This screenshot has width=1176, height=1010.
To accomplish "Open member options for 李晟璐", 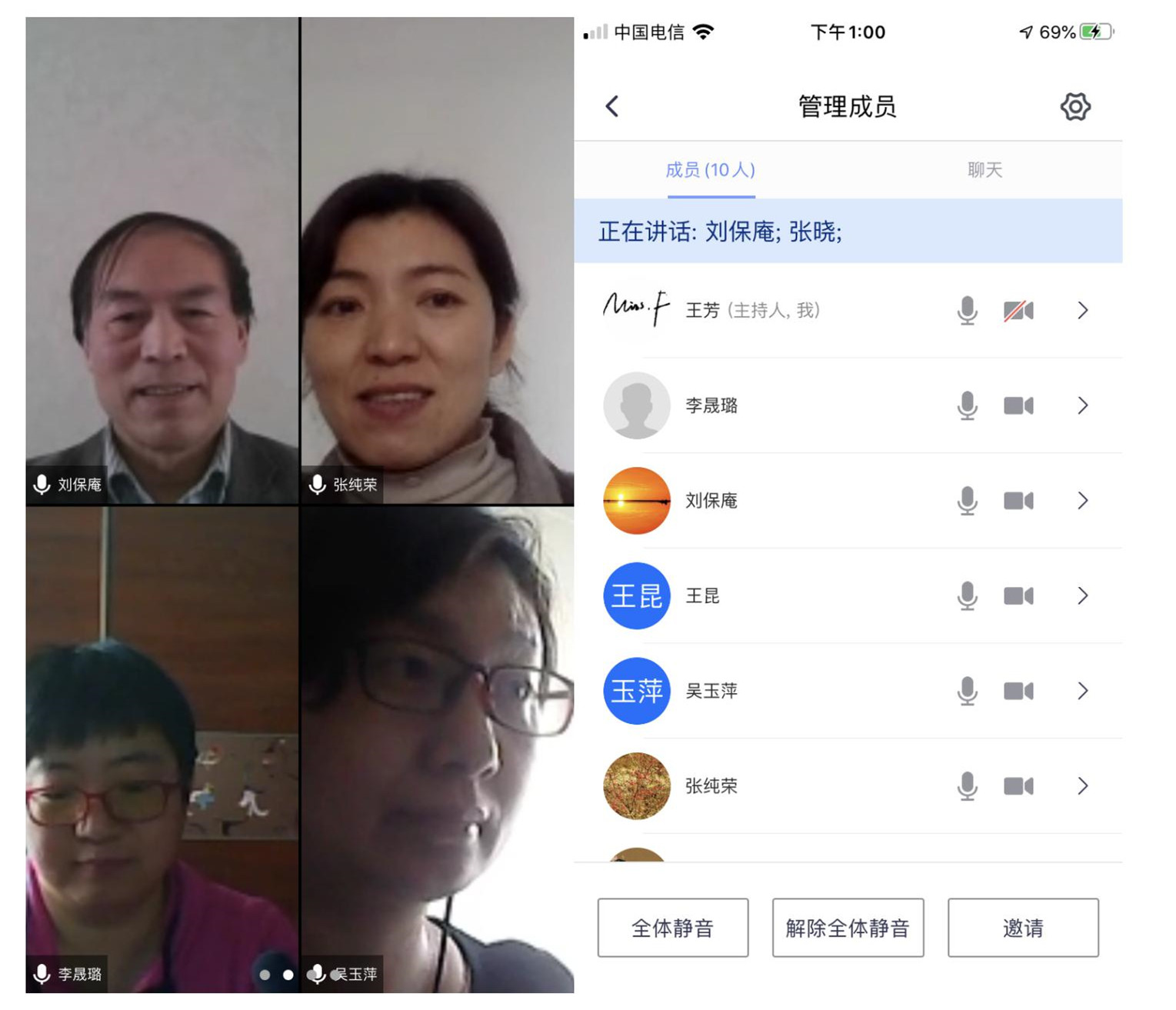I will coord(1082,405).
